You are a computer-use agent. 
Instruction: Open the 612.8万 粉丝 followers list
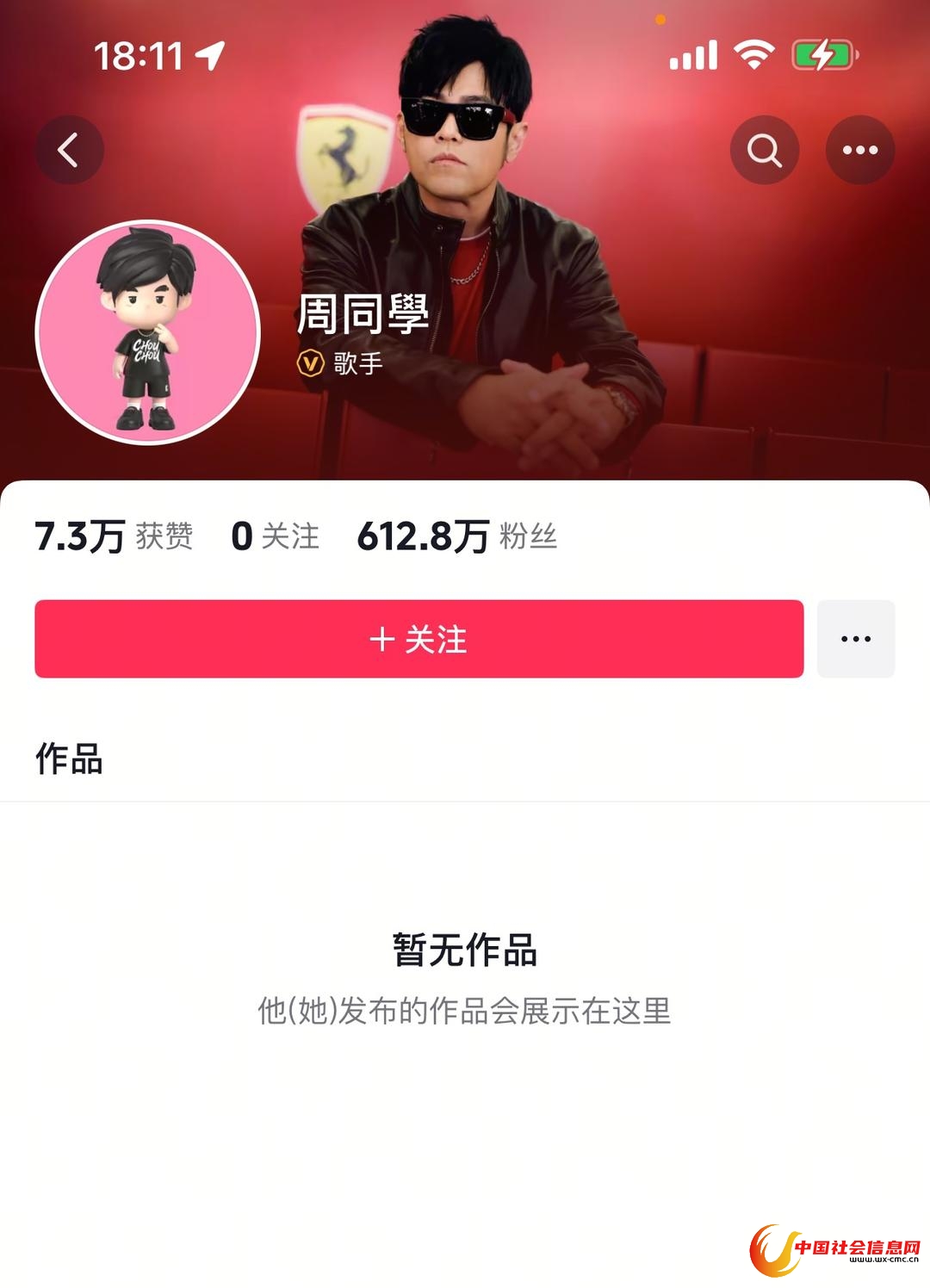456,536
